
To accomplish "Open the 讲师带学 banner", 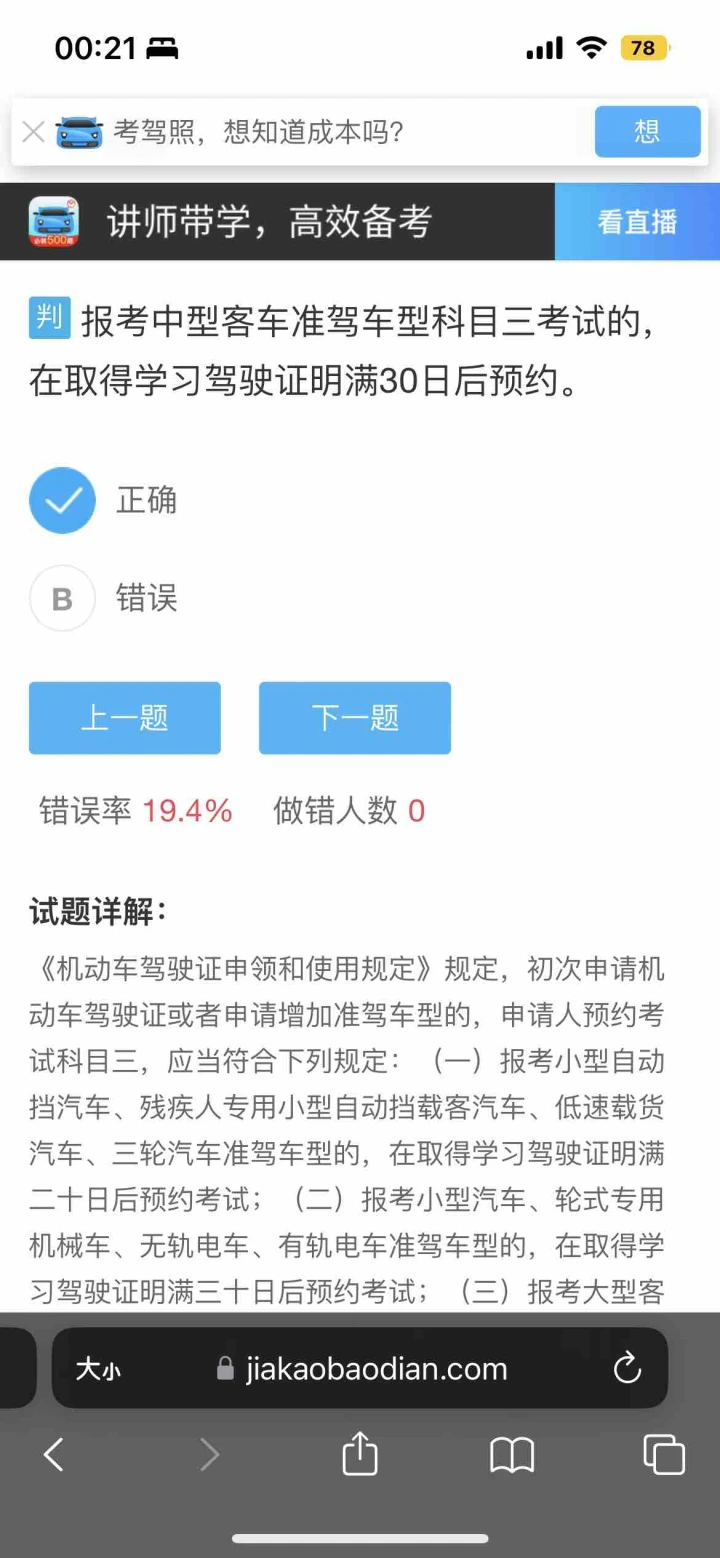I will tap(277, 221).
